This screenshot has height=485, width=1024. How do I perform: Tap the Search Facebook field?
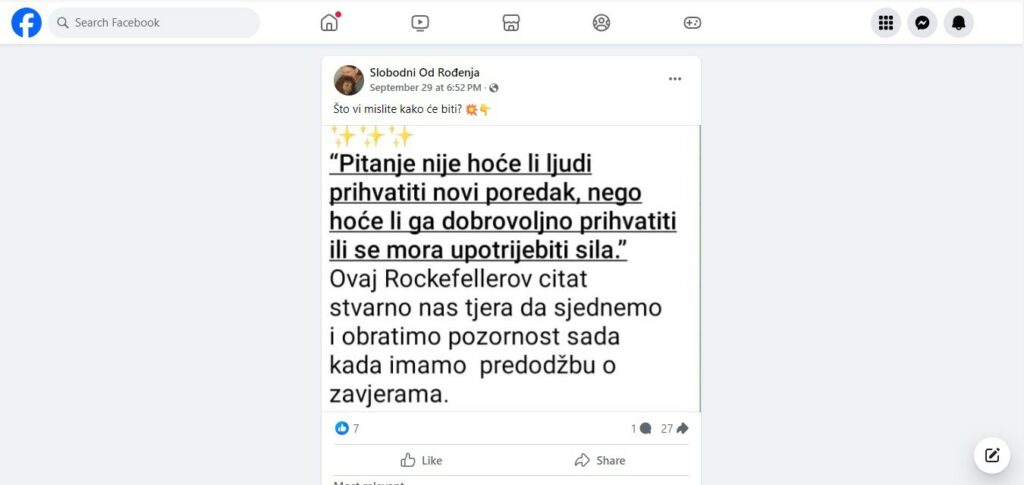[155, 22]
